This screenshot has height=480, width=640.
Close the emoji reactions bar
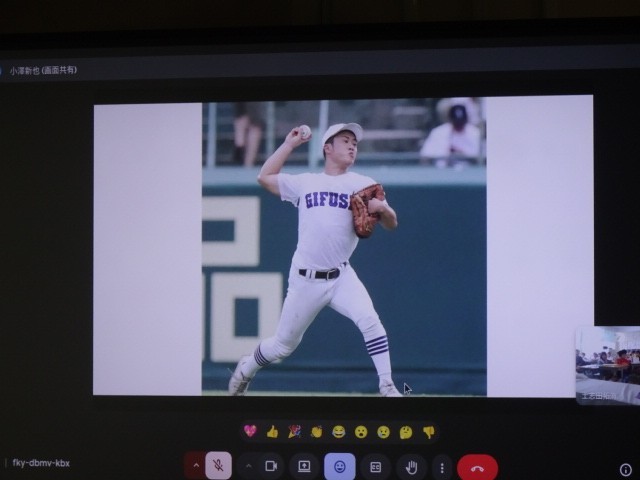[x=340, y=466]
